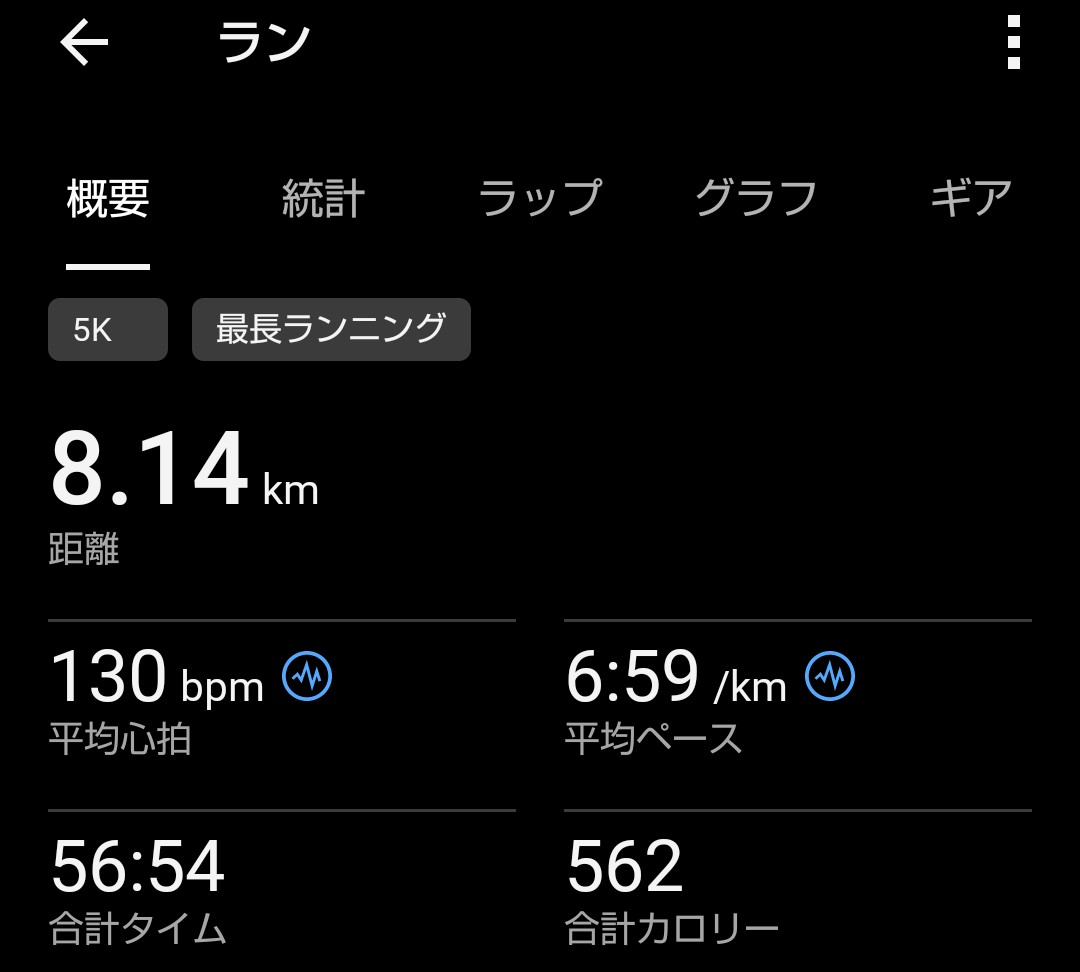The height and width of the screenshot is (972, 1080).
Task: Tap the 最長ランニング chip
Action: point(331,329)
